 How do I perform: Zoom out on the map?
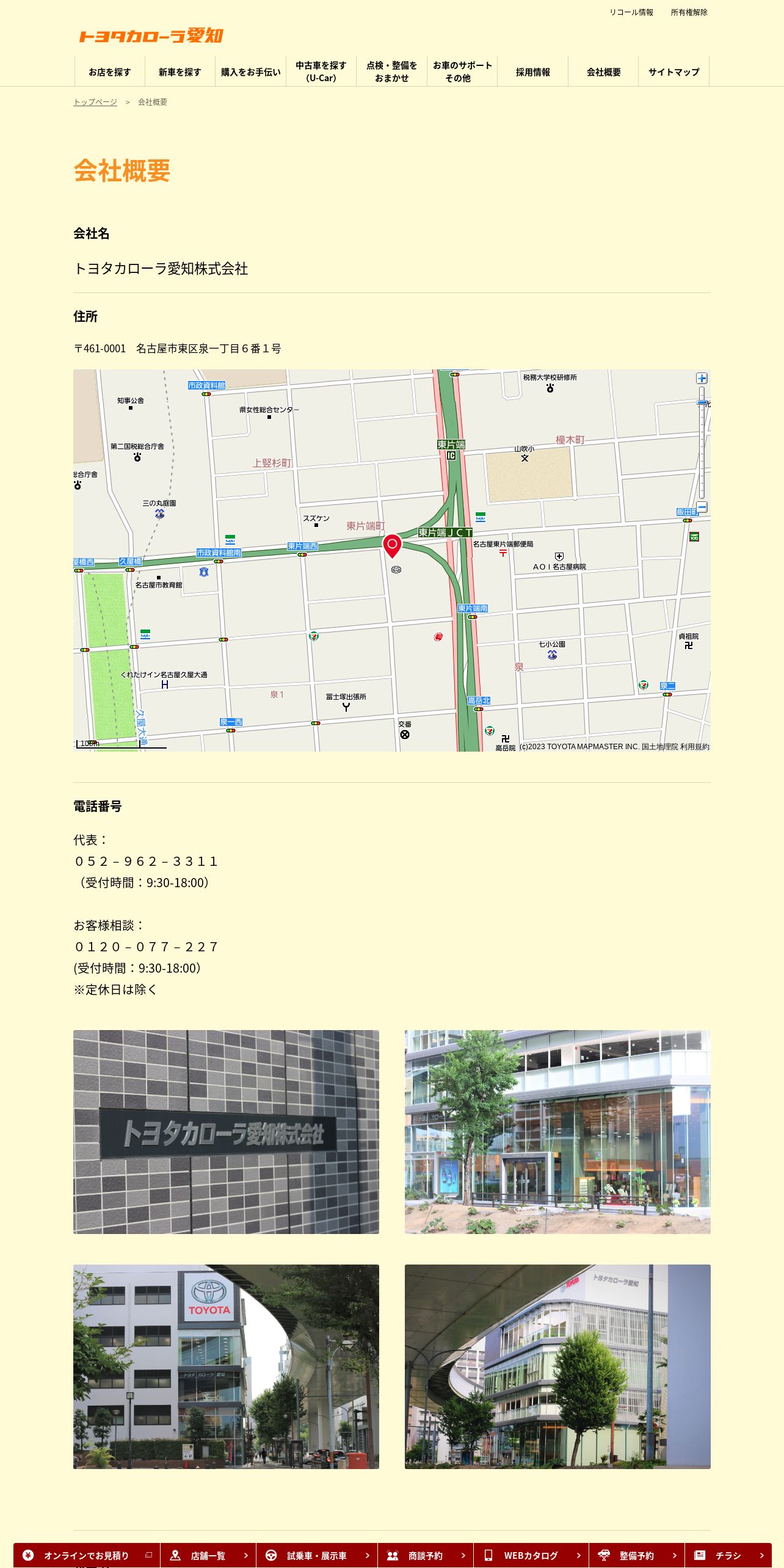[702, 507]
